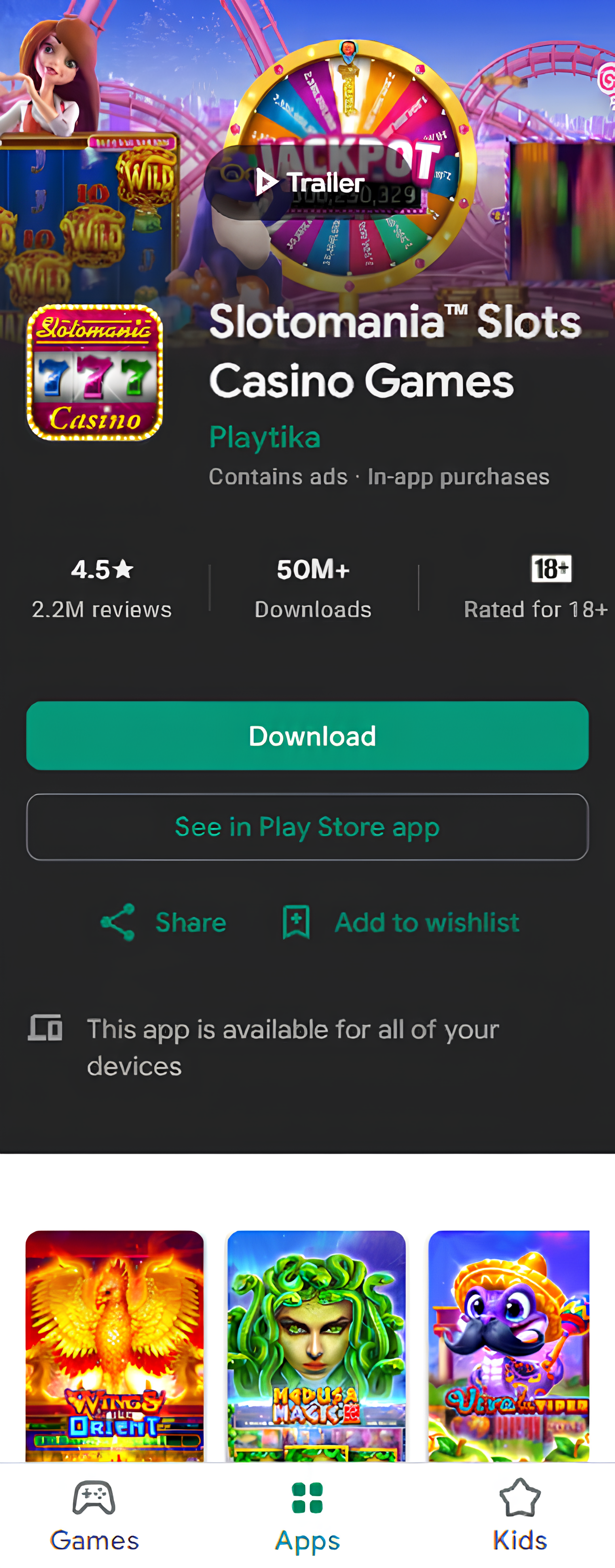Add Slotomania to wishlist
Screen dimensions: 615x1568
coord(401,922)
